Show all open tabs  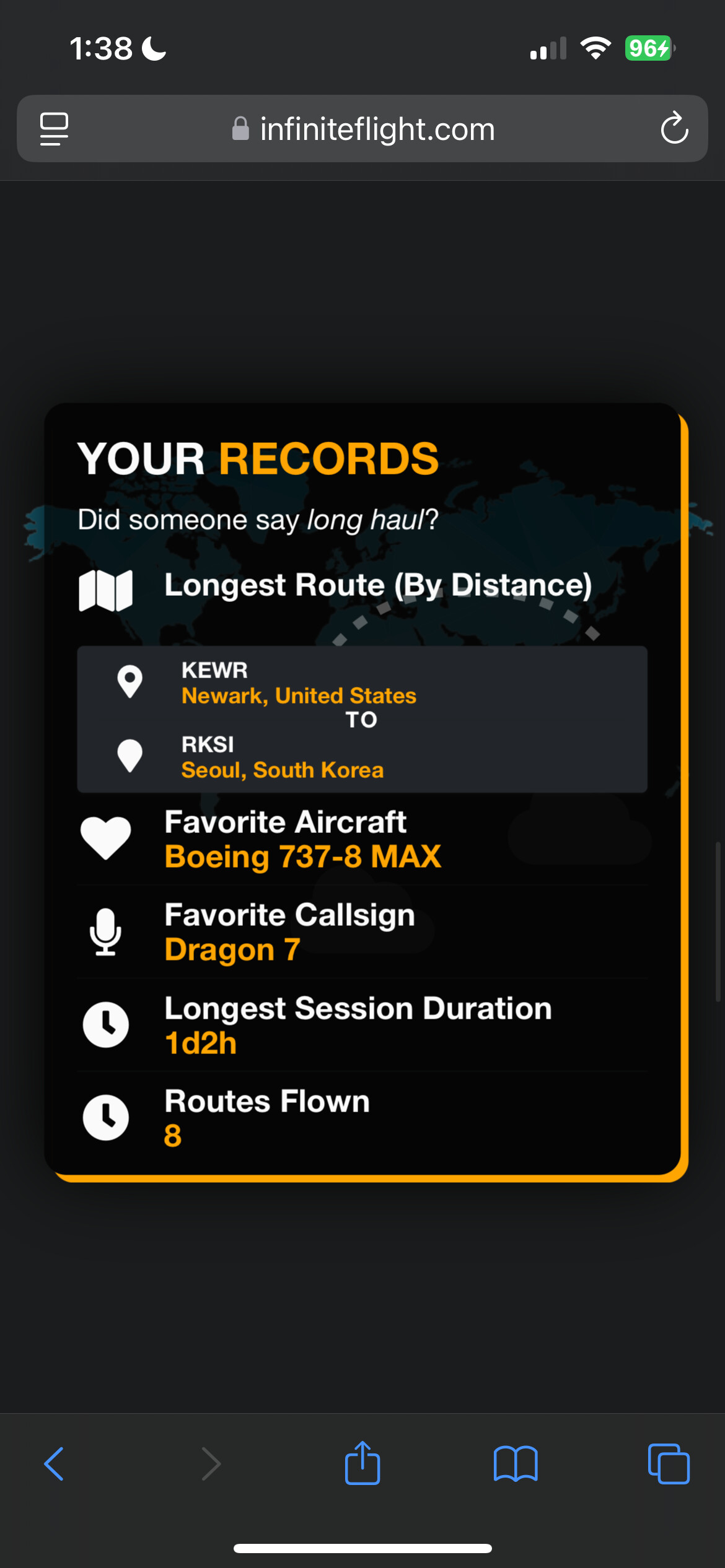(x=669, y=1464)
